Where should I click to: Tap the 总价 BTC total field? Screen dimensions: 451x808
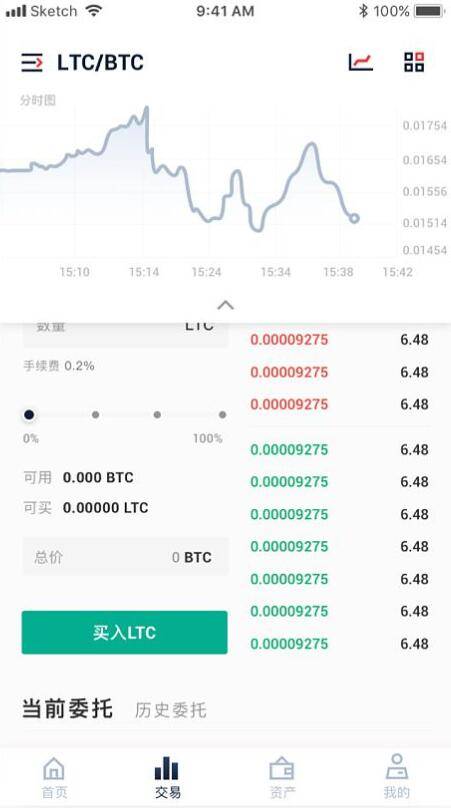tap(125, 557)
